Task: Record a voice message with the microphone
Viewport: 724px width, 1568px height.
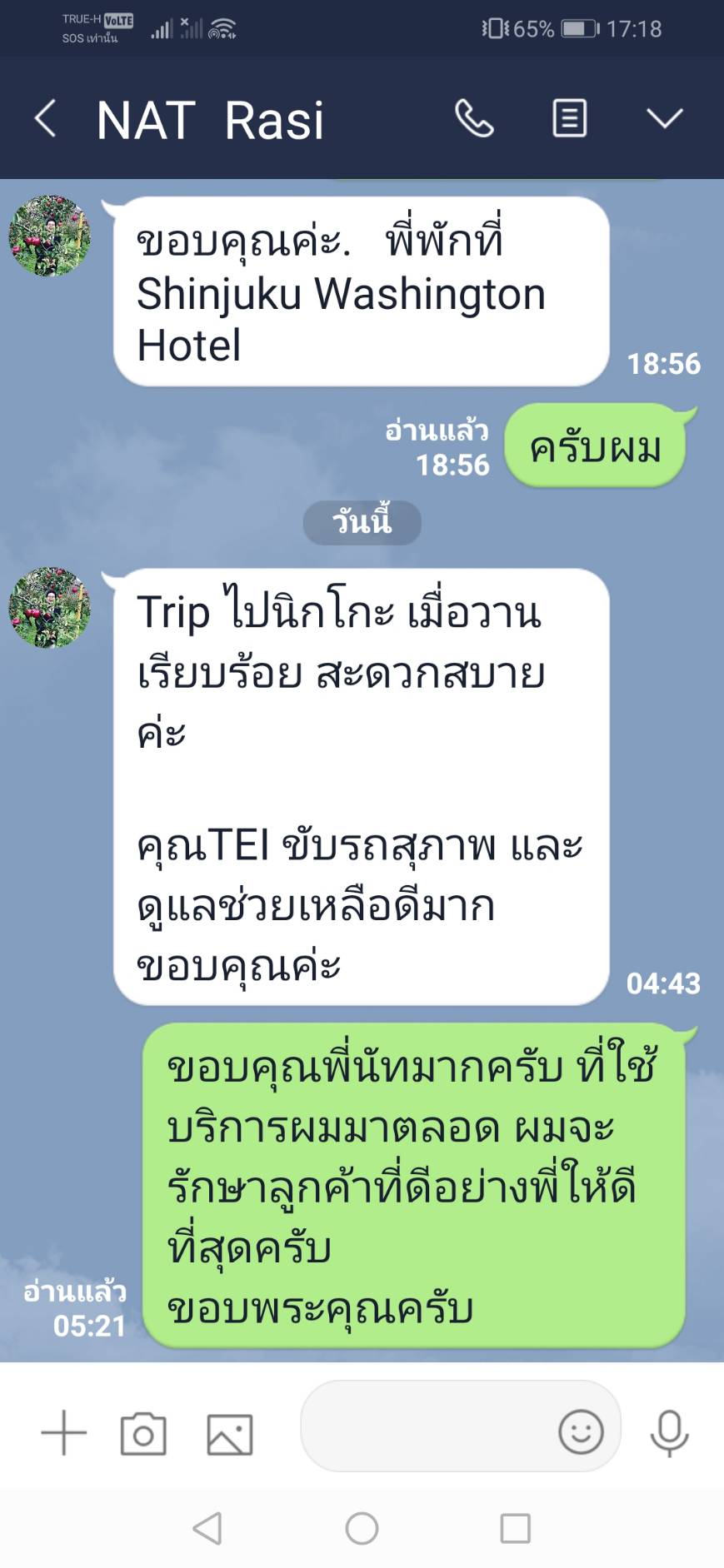Action: 669,1433
